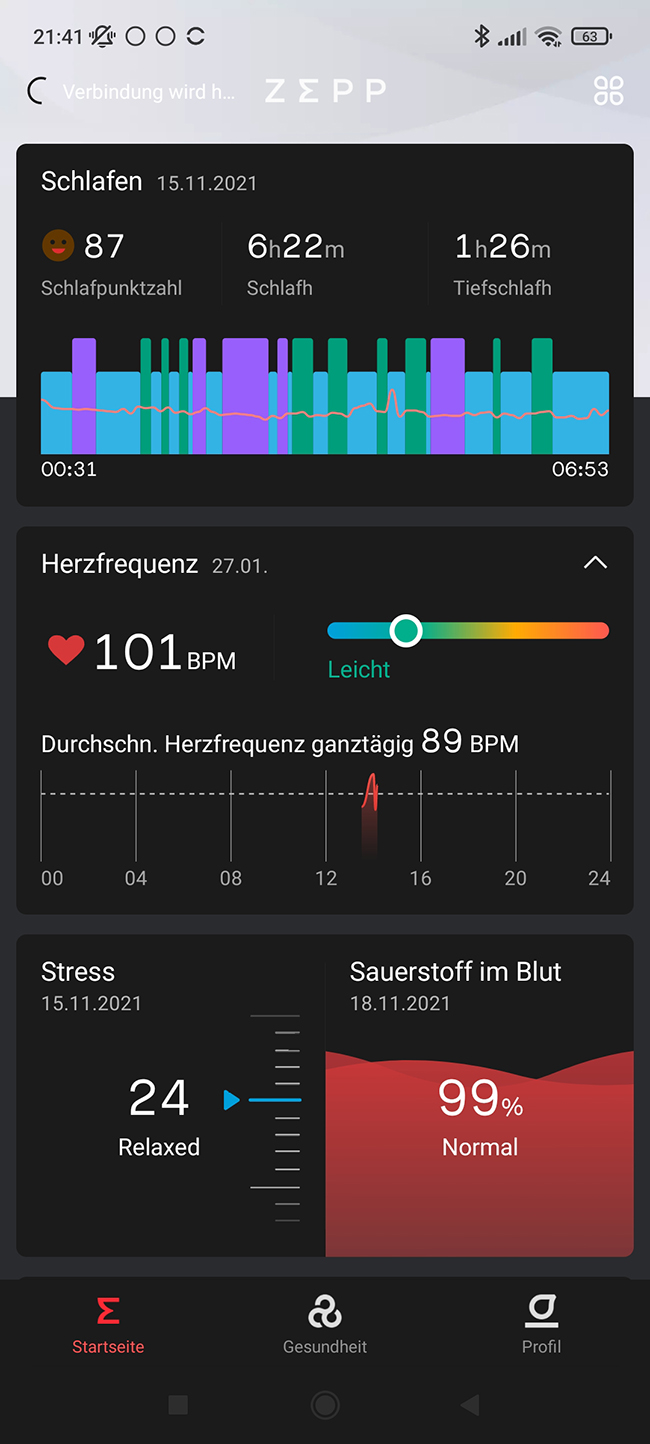Open the Stress card details
Screen dimensions: 650x1444
coord(170,1095)
